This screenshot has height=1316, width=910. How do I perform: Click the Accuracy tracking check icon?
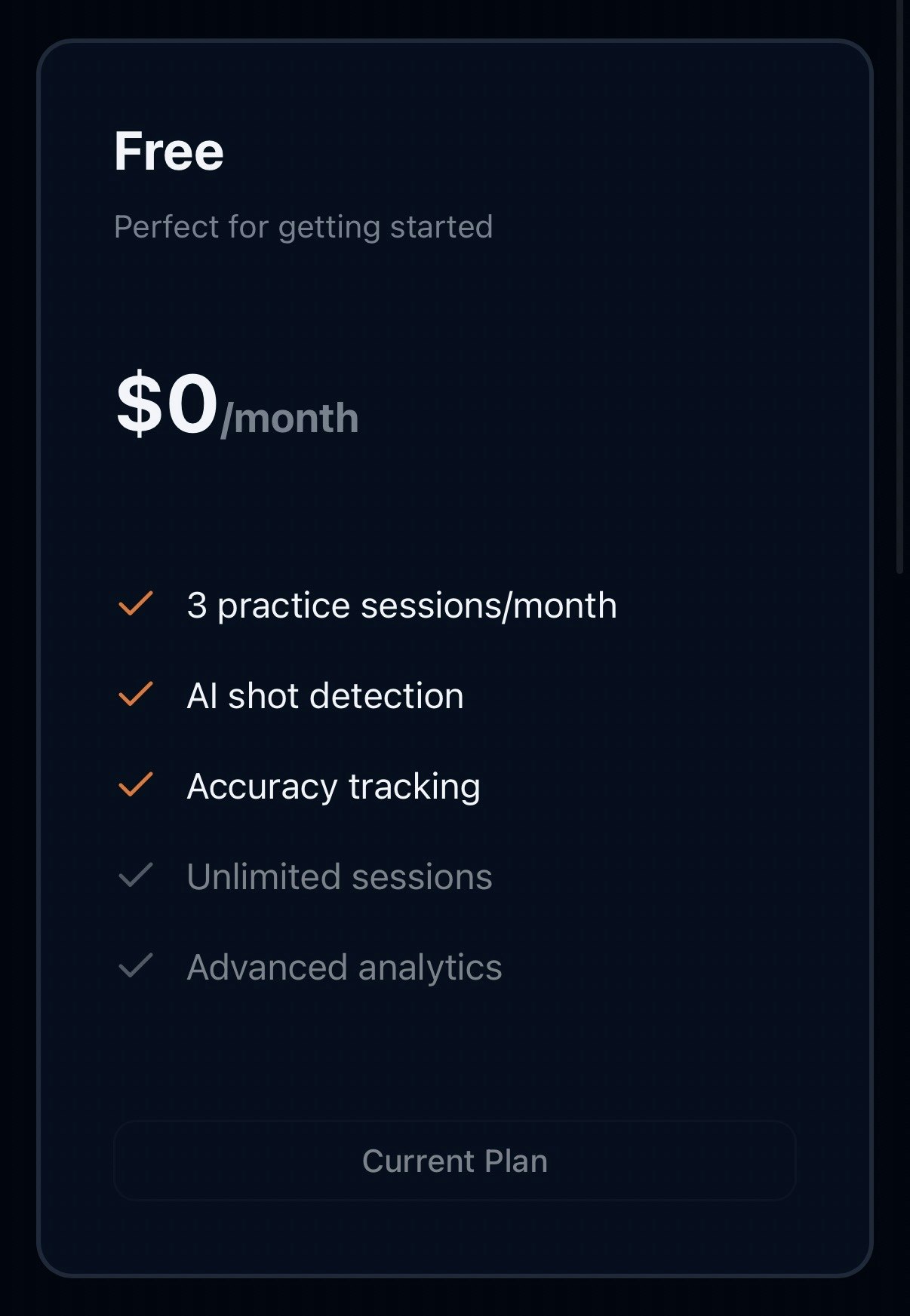coord(134,785)
